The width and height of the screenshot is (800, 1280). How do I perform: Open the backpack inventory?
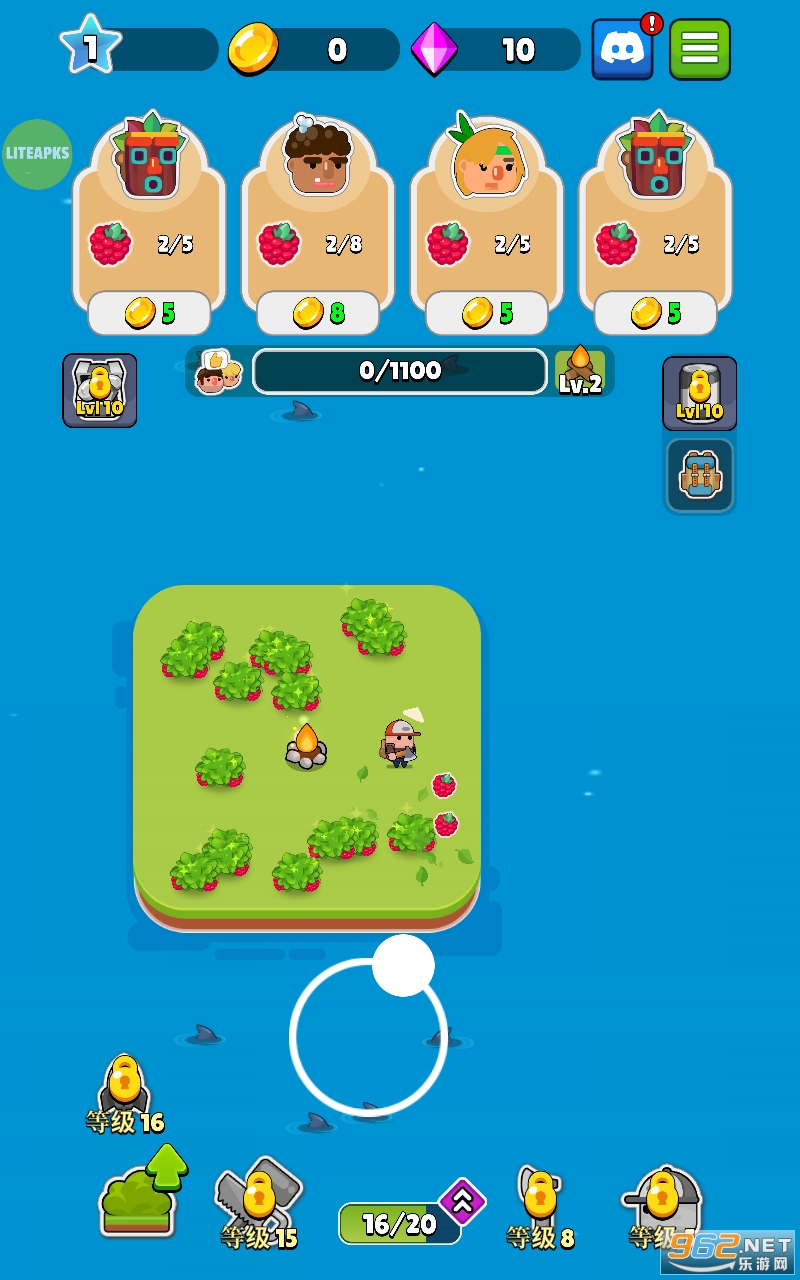pyautogui.click(x=699, y=475)
